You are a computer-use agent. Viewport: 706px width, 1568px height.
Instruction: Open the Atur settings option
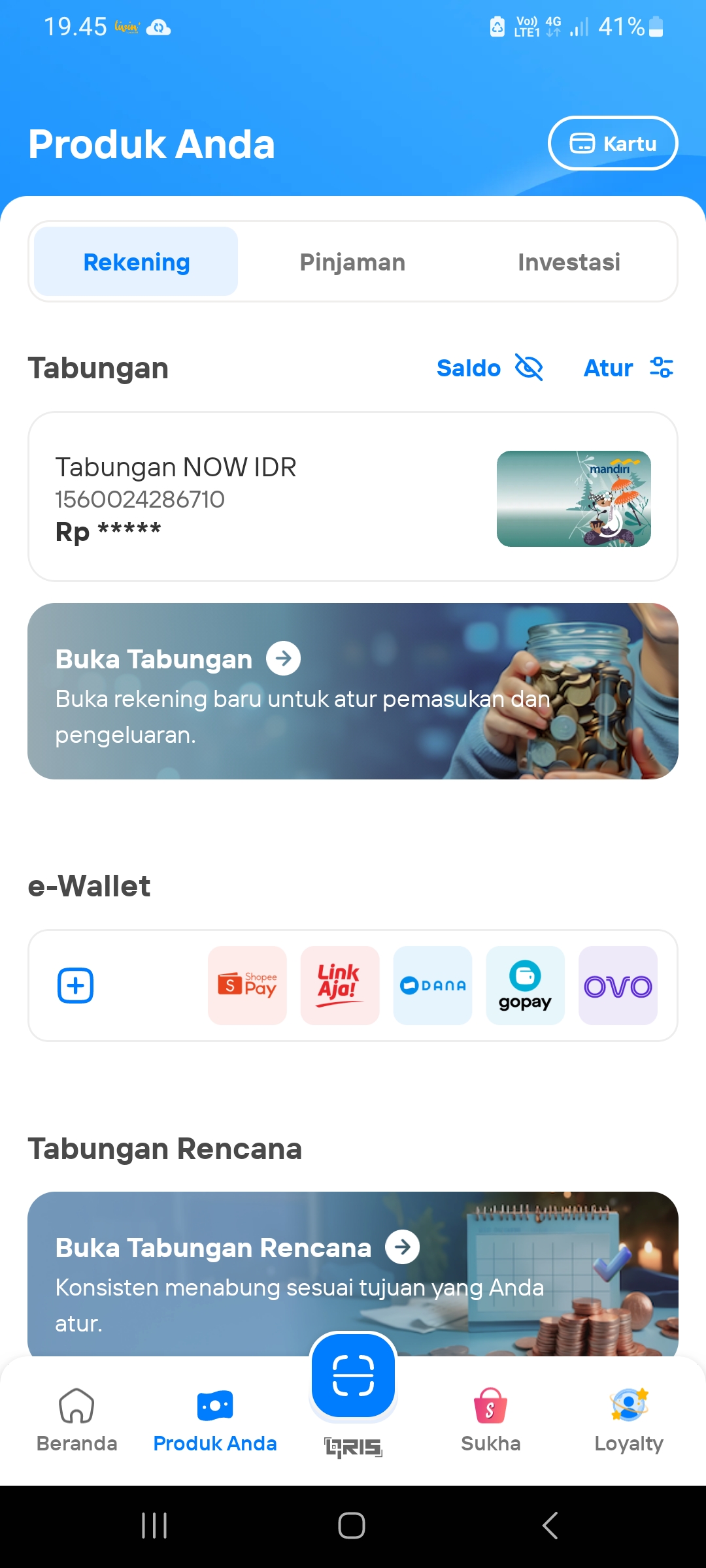pos(628,368)
